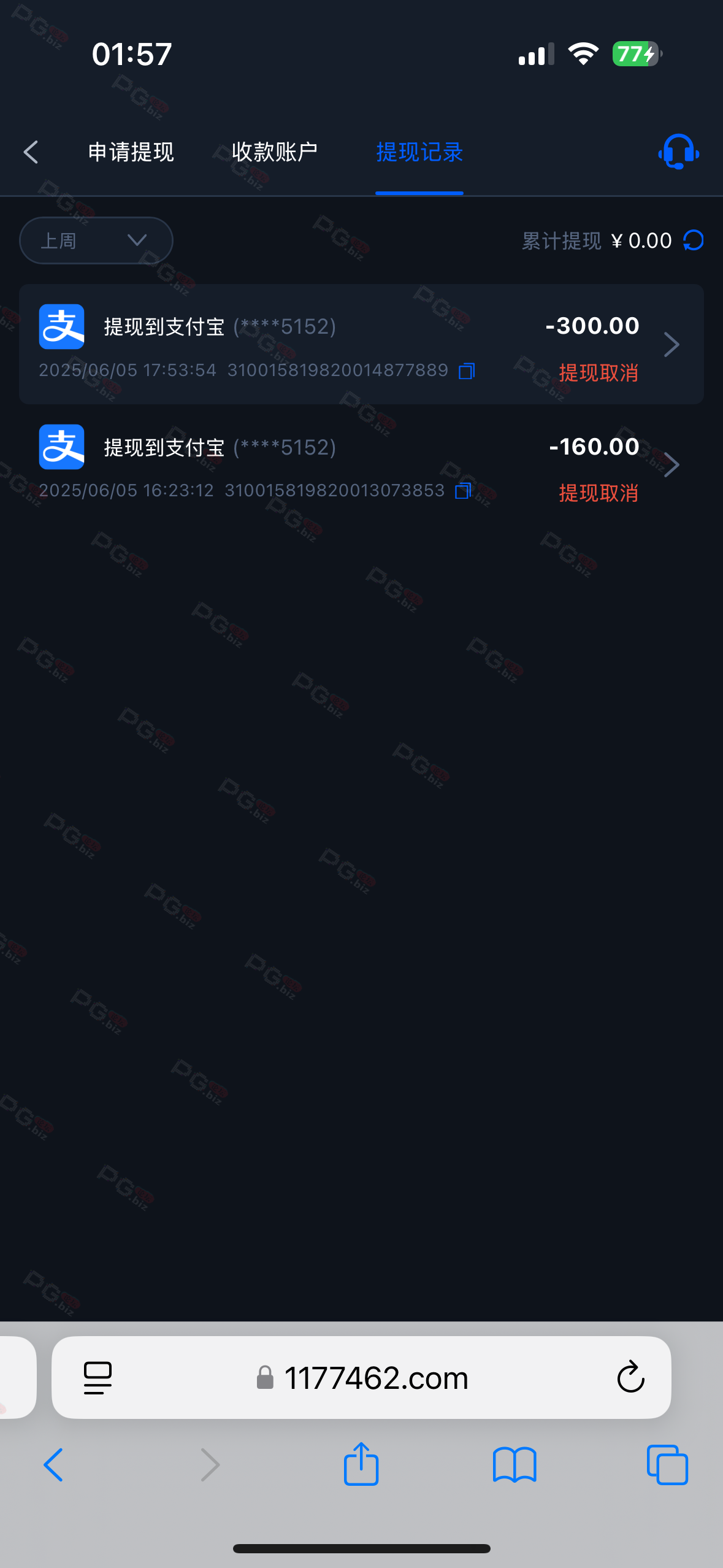Go back using the top-left arrow
723x1568 pixels.
click(31, 152)
